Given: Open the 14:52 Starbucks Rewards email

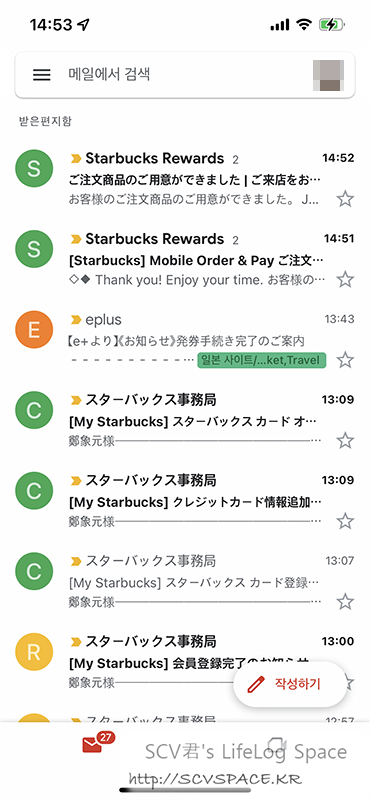Looking at the screenshot, I should click(x=185, y=178).
